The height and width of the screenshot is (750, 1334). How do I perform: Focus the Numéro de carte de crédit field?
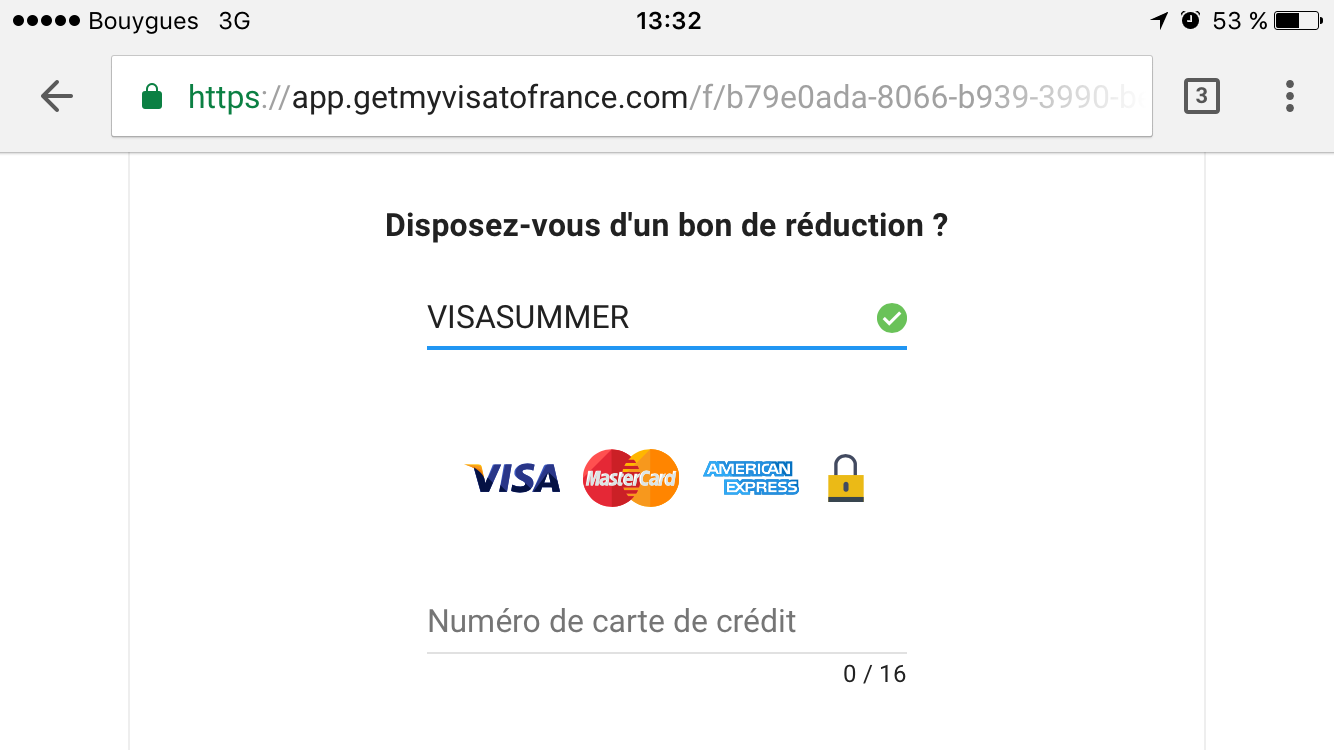click(665, 621)
